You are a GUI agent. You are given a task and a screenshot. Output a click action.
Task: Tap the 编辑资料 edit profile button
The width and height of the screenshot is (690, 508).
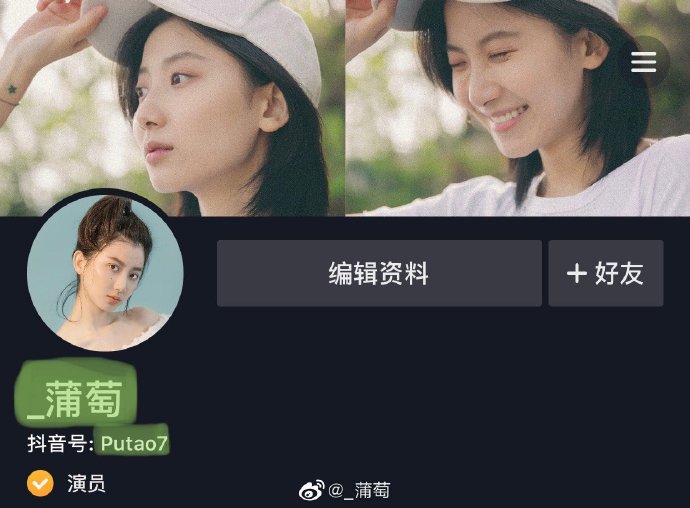(x=379, y=273)
